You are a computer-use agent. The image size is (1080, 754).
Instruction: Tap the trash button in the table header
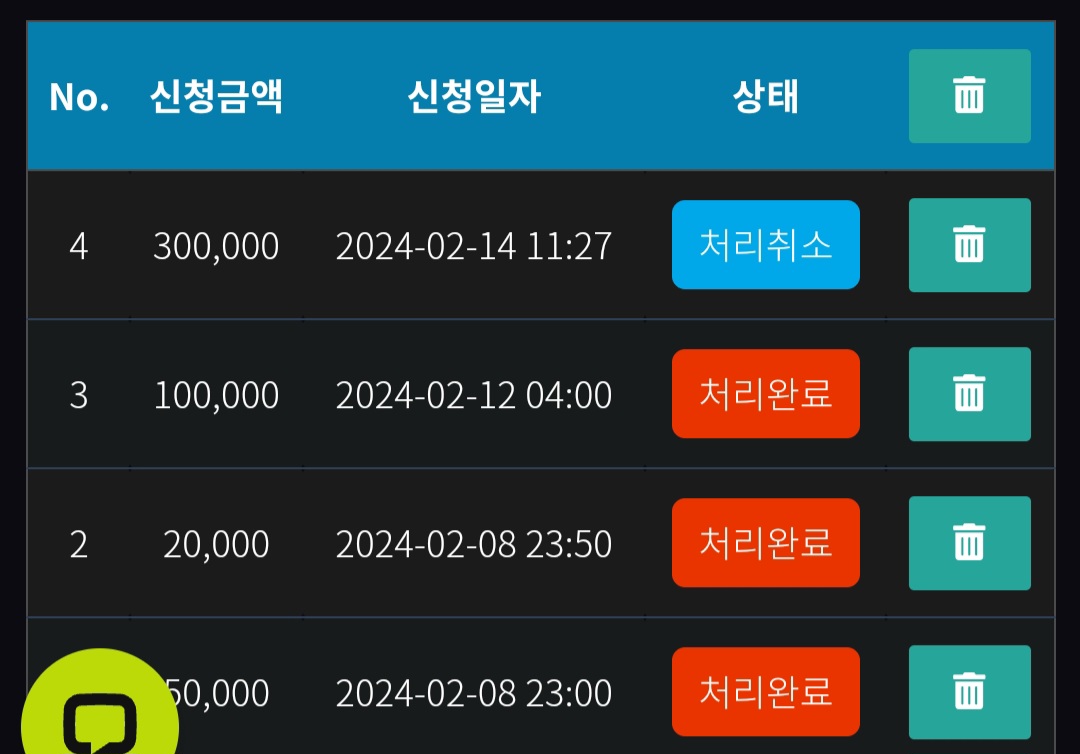969,96
